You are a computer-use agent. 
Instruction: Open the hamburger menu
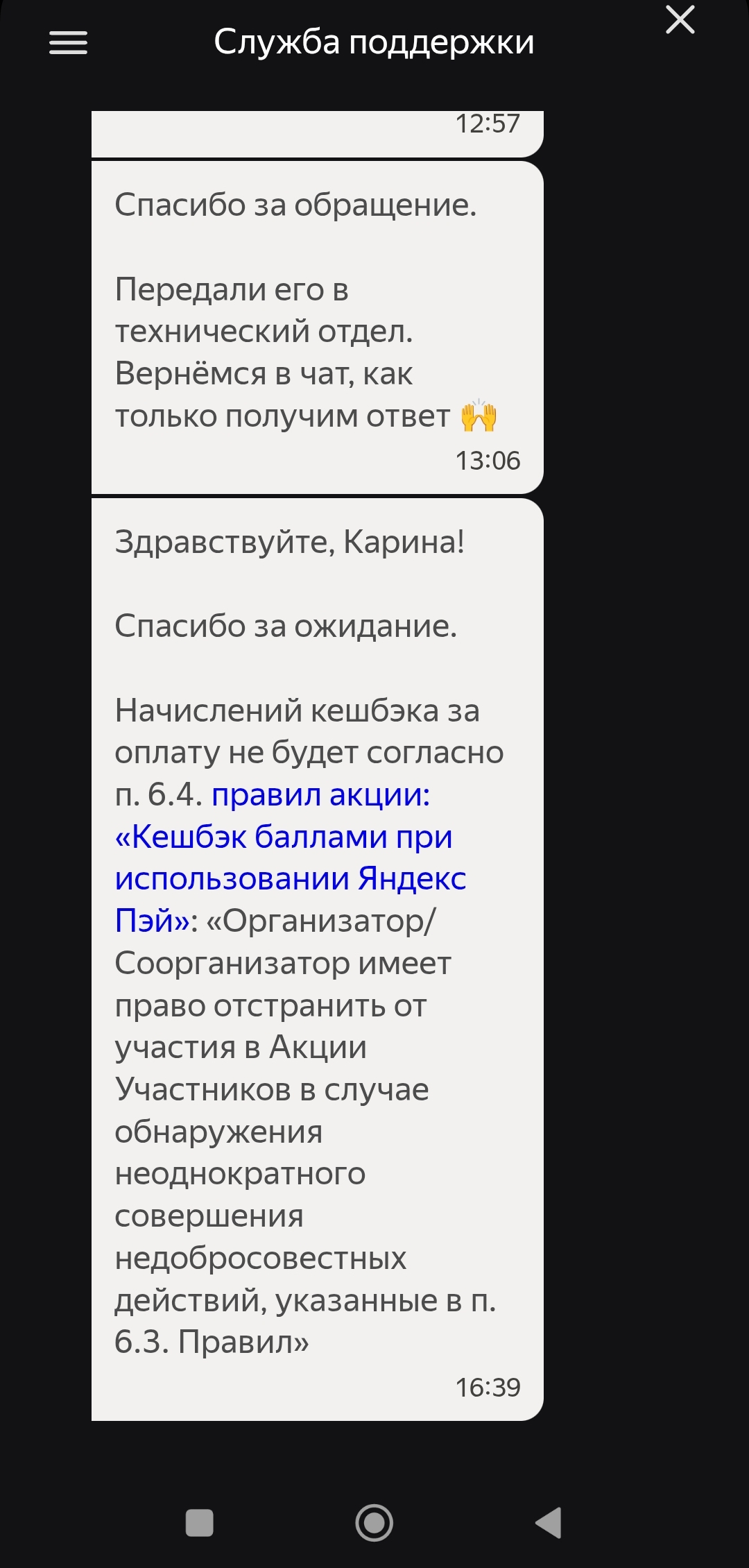point(68,42)
